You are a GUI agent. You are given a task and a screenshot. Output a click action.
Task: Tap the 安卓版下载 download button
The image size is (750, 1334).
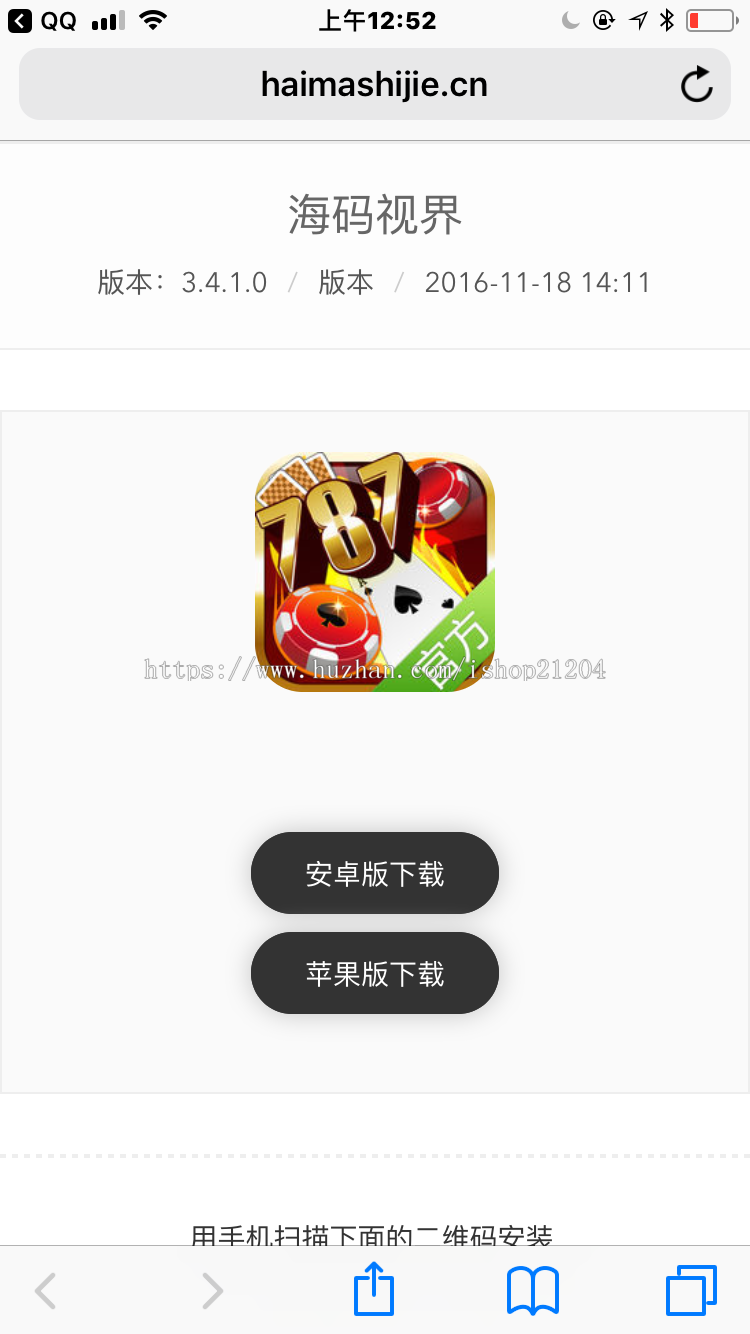[375, 873]
